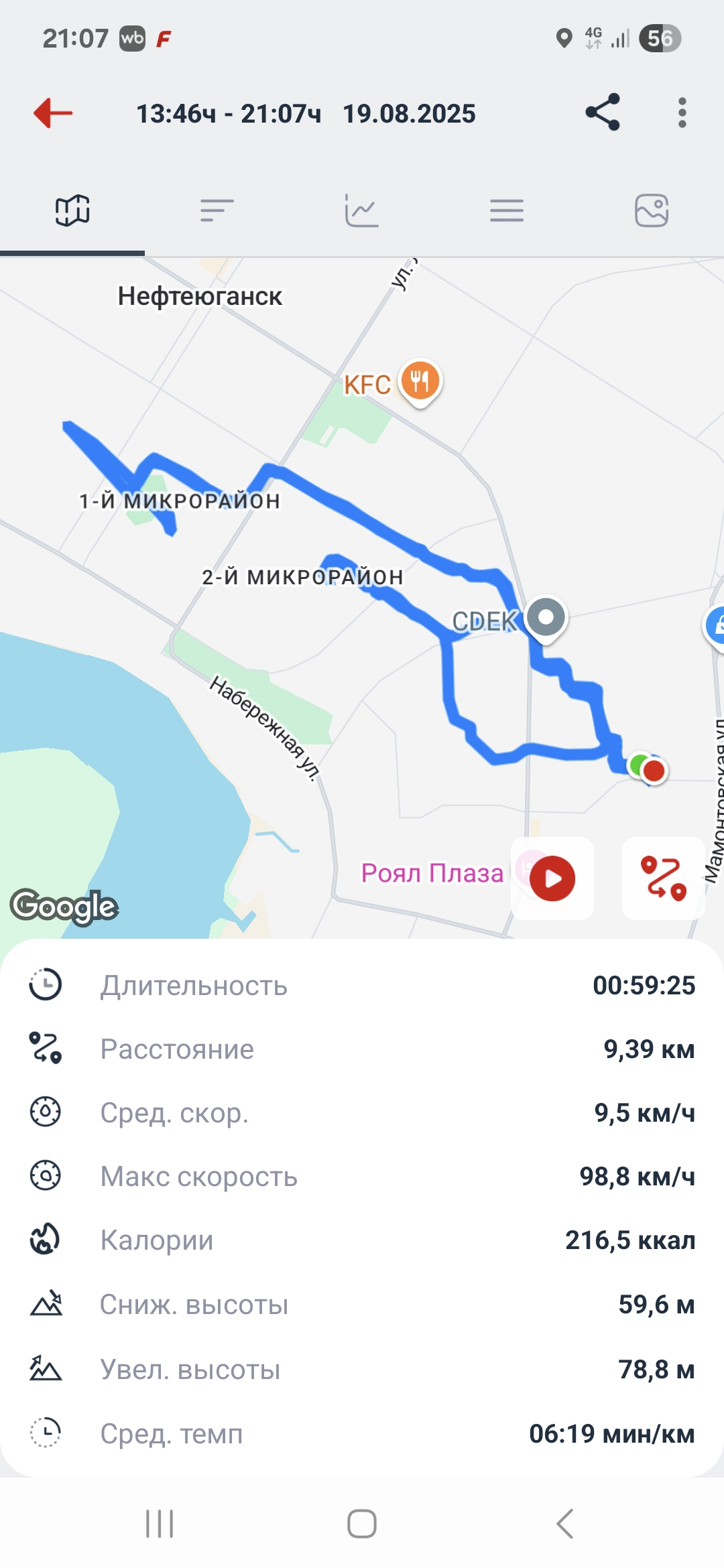Play the track replay on the map
This screenshot has height=1568, width=724.
552,878
